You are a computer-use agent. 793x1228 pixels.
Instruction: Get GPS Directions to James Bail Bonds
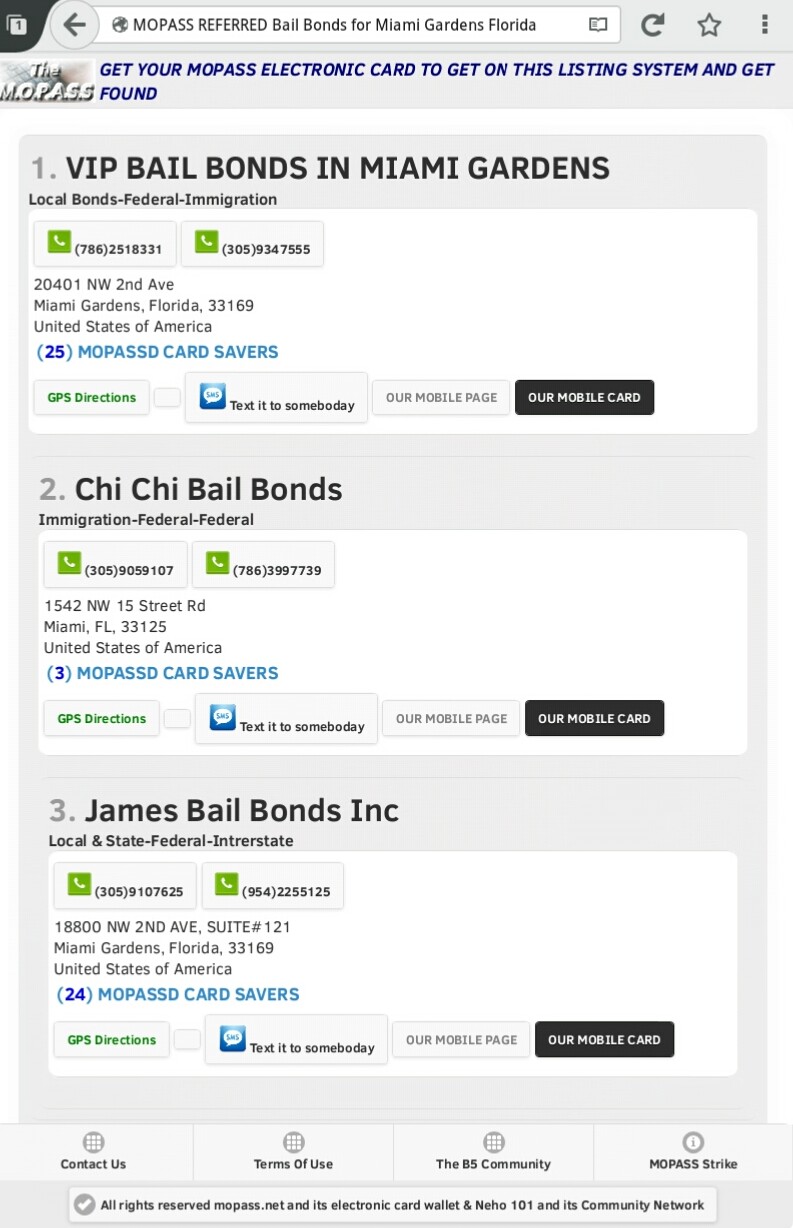point(111,1040)
